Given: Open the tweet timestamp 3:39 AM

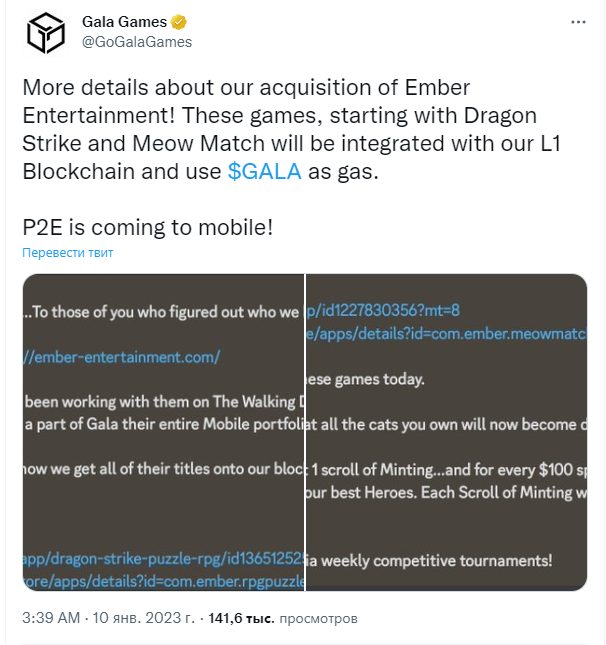Looking at the screenshot, I should [50, 619].
